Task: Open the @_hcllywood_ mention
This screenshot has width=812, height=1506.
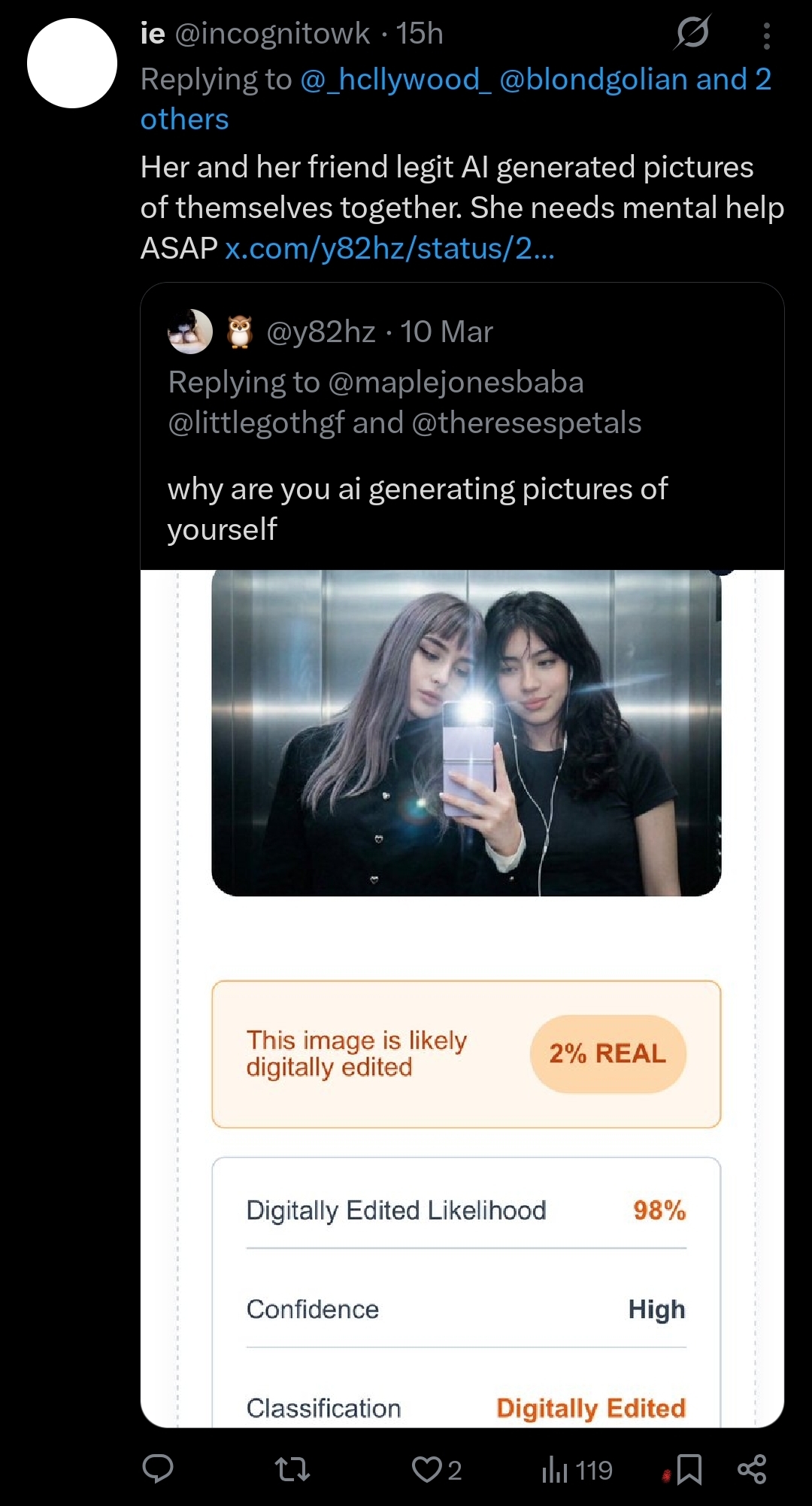Action: tap(395, 80)
